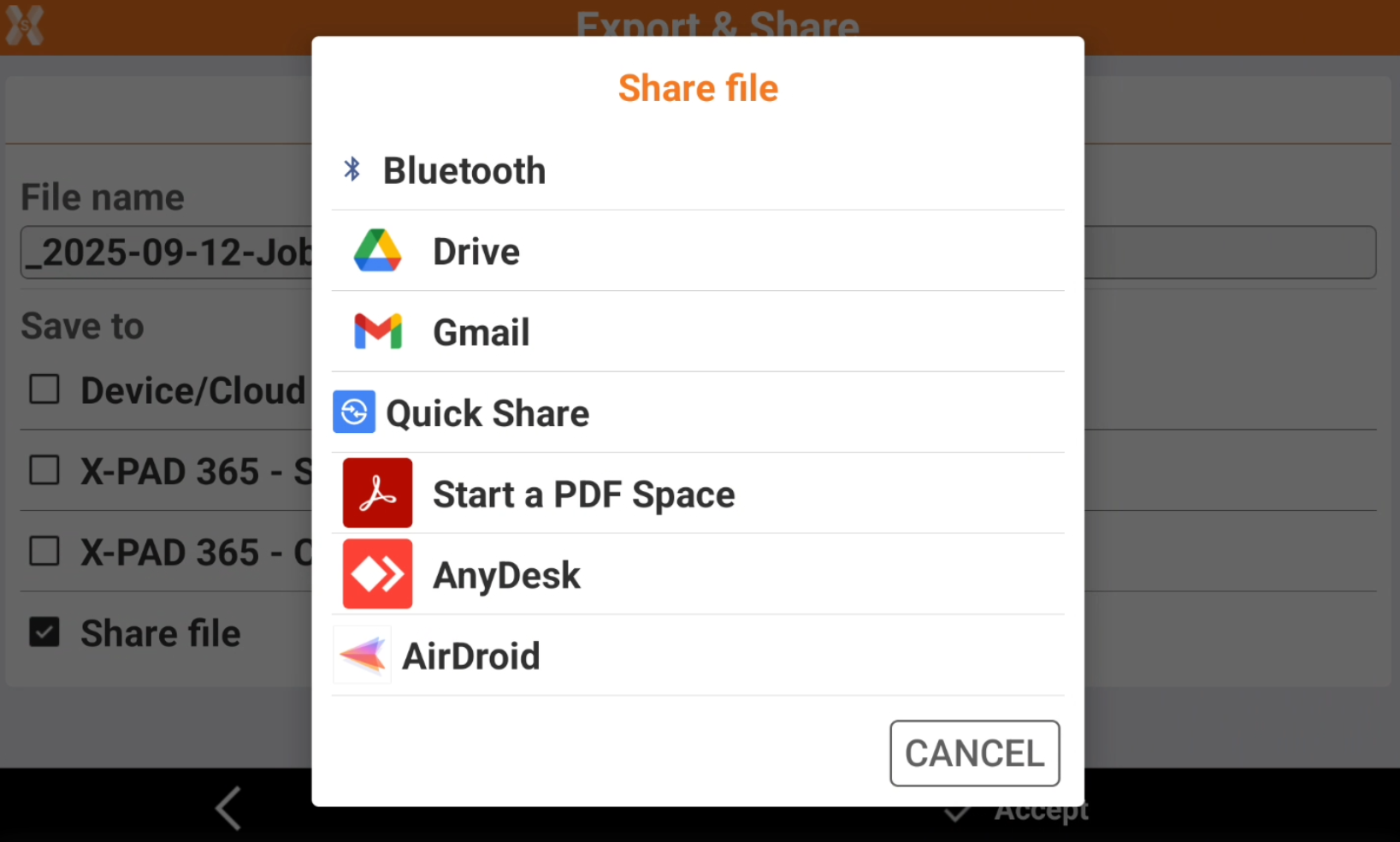Choose Drive to share the file
The width and height of the screenshot is (1400, 842).
[x=476, y=252]
